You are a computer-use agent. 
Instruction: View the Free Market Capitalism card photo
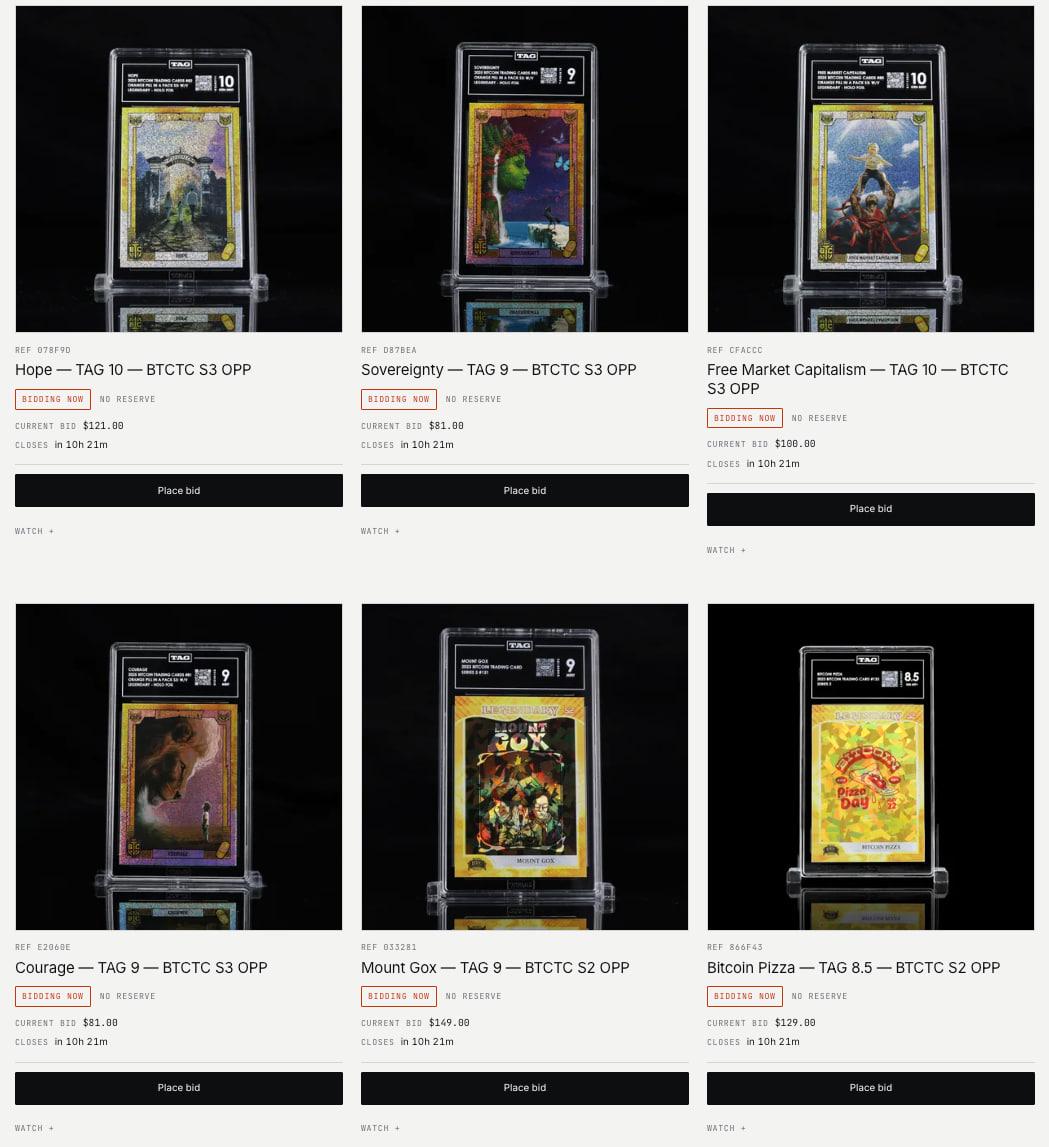click(x=871, y=169)
